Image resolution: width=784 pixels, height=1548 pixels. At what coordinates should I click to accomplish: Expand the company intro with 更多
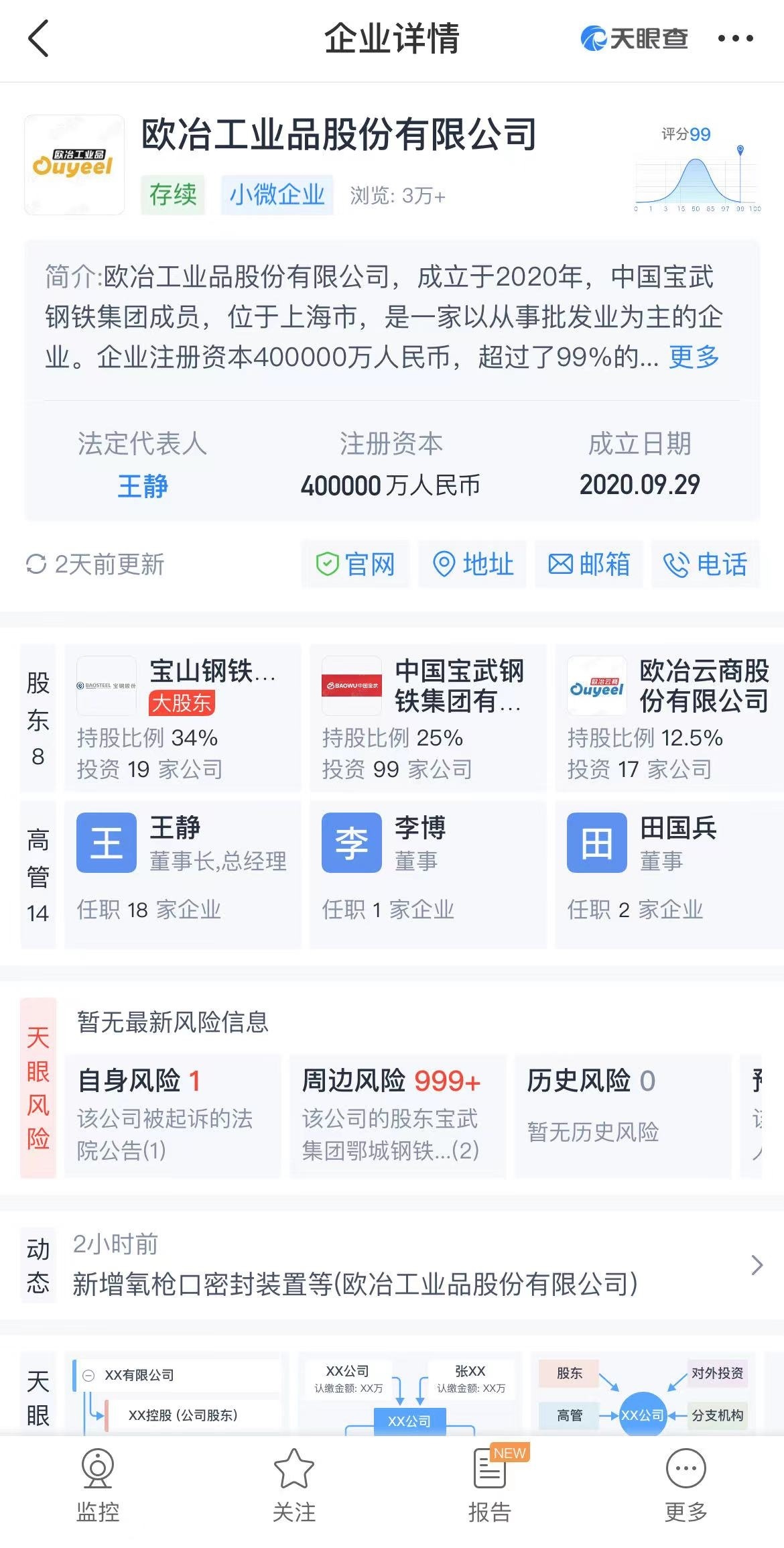pyautogui.click(x=694, y=357)
